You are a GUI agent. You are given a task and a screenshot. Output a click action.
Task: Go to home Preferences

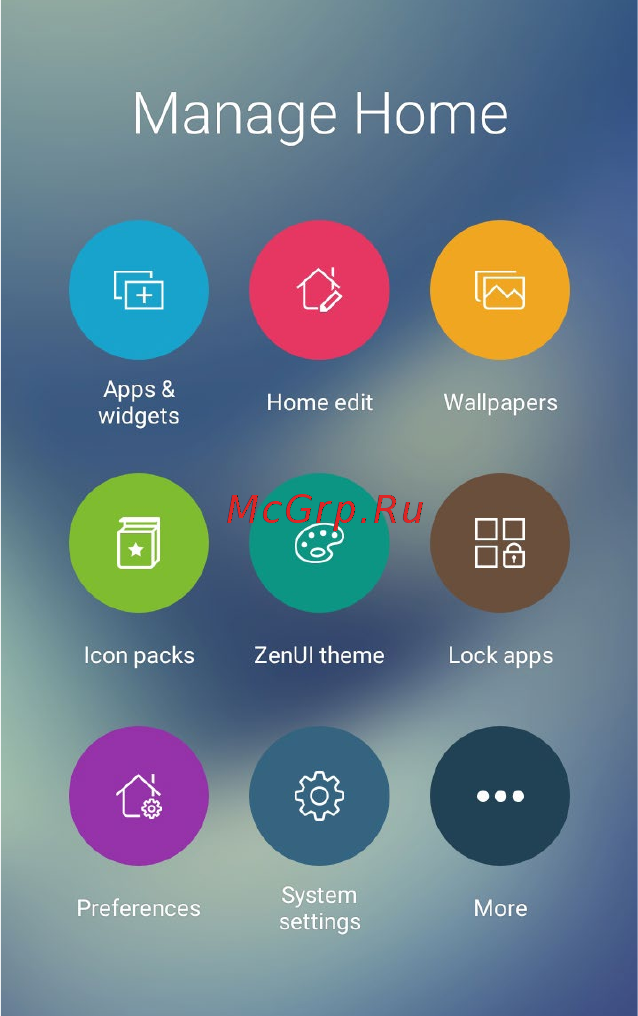click(138, 796)
